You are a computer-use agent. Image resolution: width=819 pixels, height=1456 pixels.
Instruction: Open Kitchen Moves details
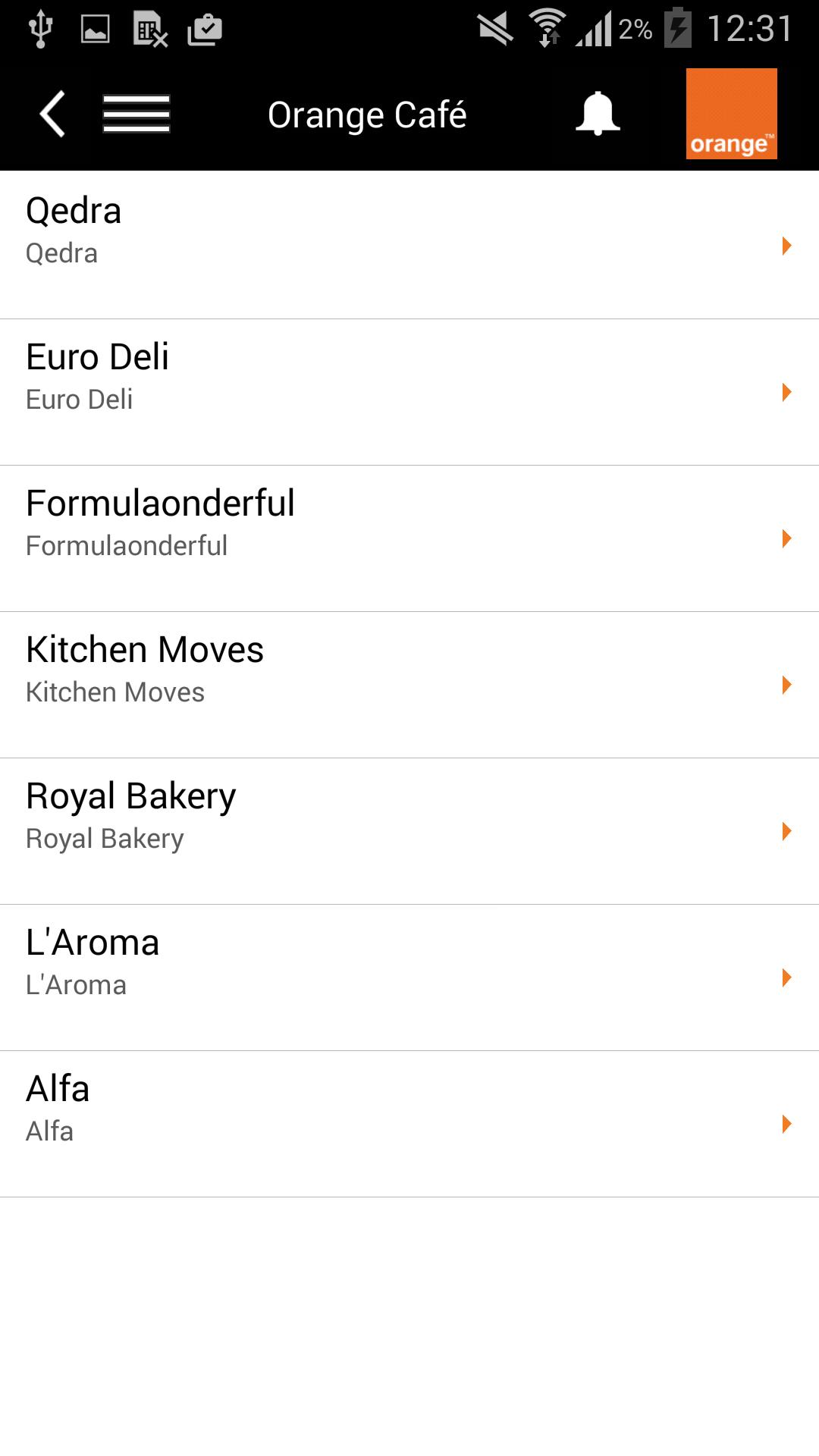click(x=409, y=684)
